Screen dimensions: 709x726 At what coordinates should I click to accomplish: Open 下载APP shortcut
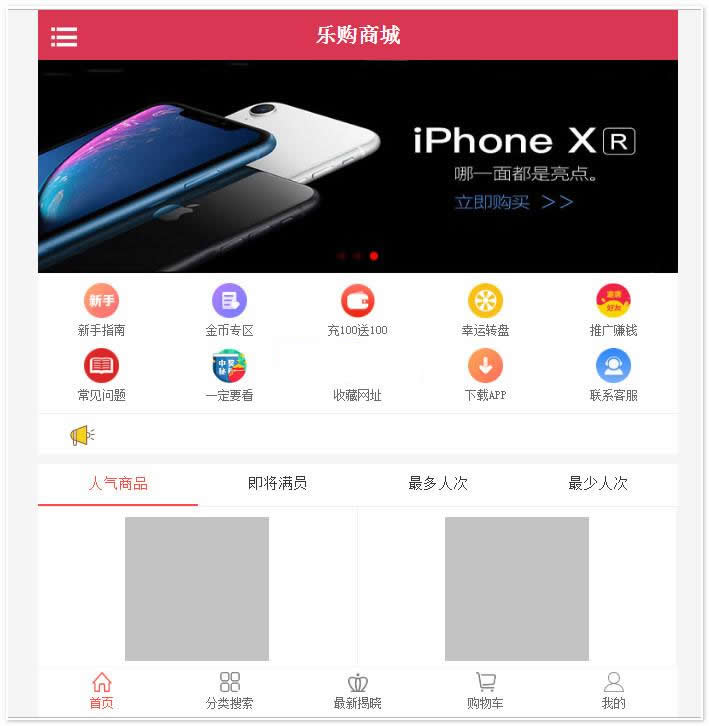pos(485,375)
